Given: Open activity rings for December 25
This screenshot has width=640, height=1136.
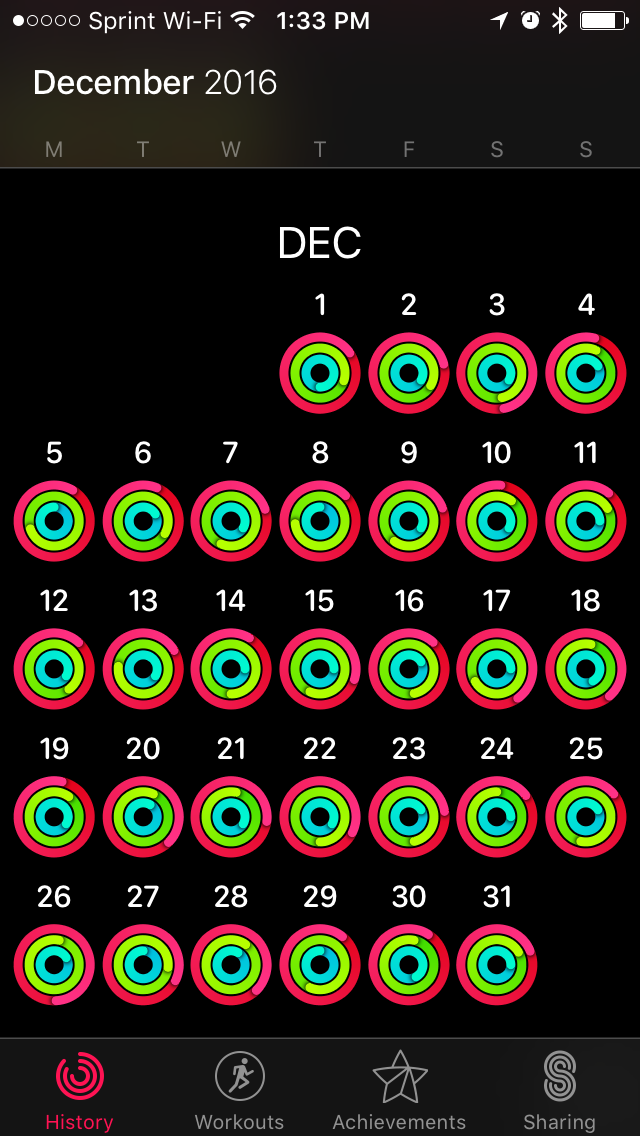Looking at the screenshot, I should click(586, 816).
